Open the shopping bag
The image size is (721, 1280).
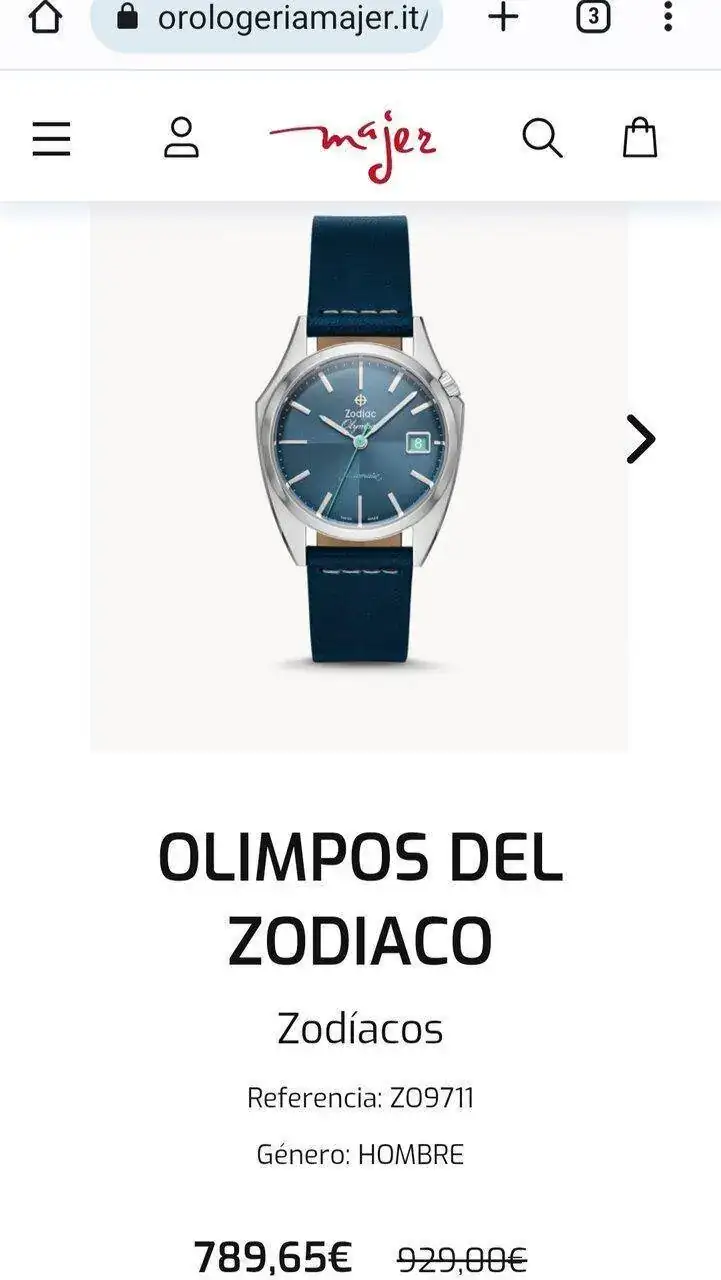point(640,138)
